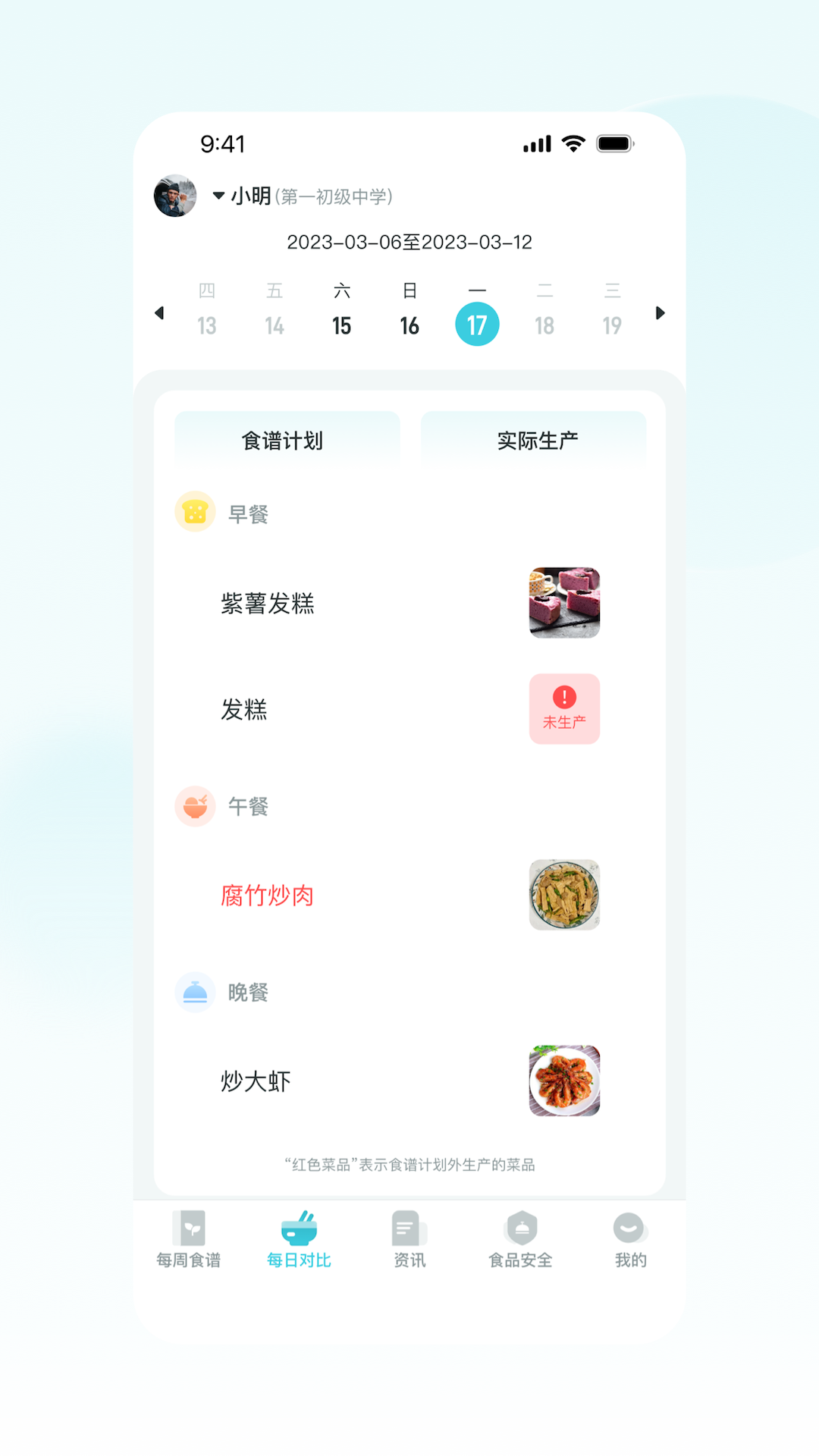
Task: Switch to the 食品安全 tab
Action: 520,1239
